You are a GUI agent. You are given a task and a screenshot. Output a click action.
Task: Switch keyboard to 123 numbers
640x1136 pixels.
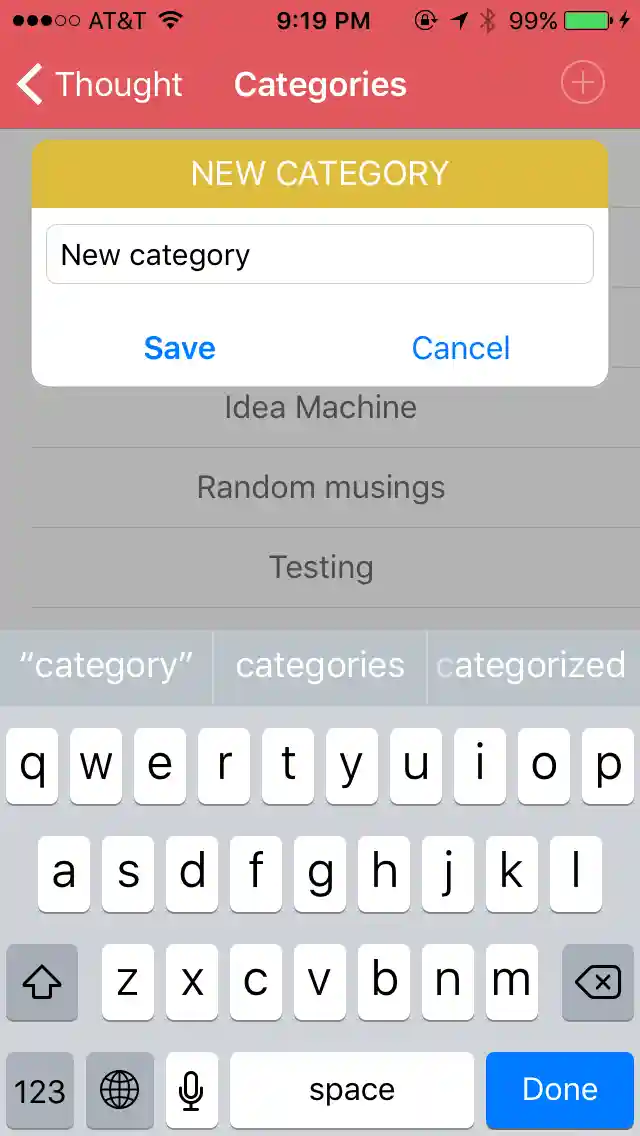click(40, 1089)
